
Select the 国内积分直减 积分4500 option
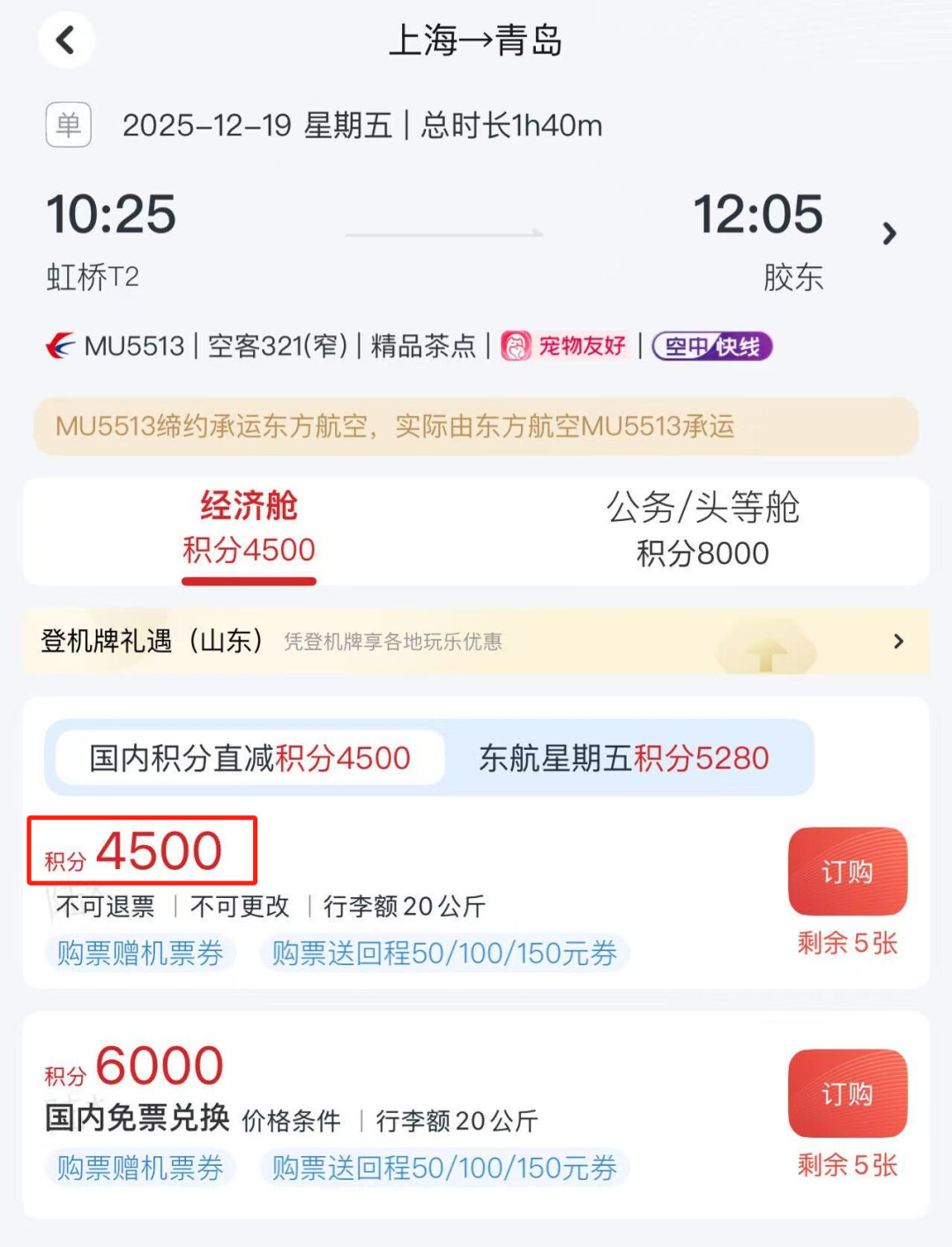250,758
